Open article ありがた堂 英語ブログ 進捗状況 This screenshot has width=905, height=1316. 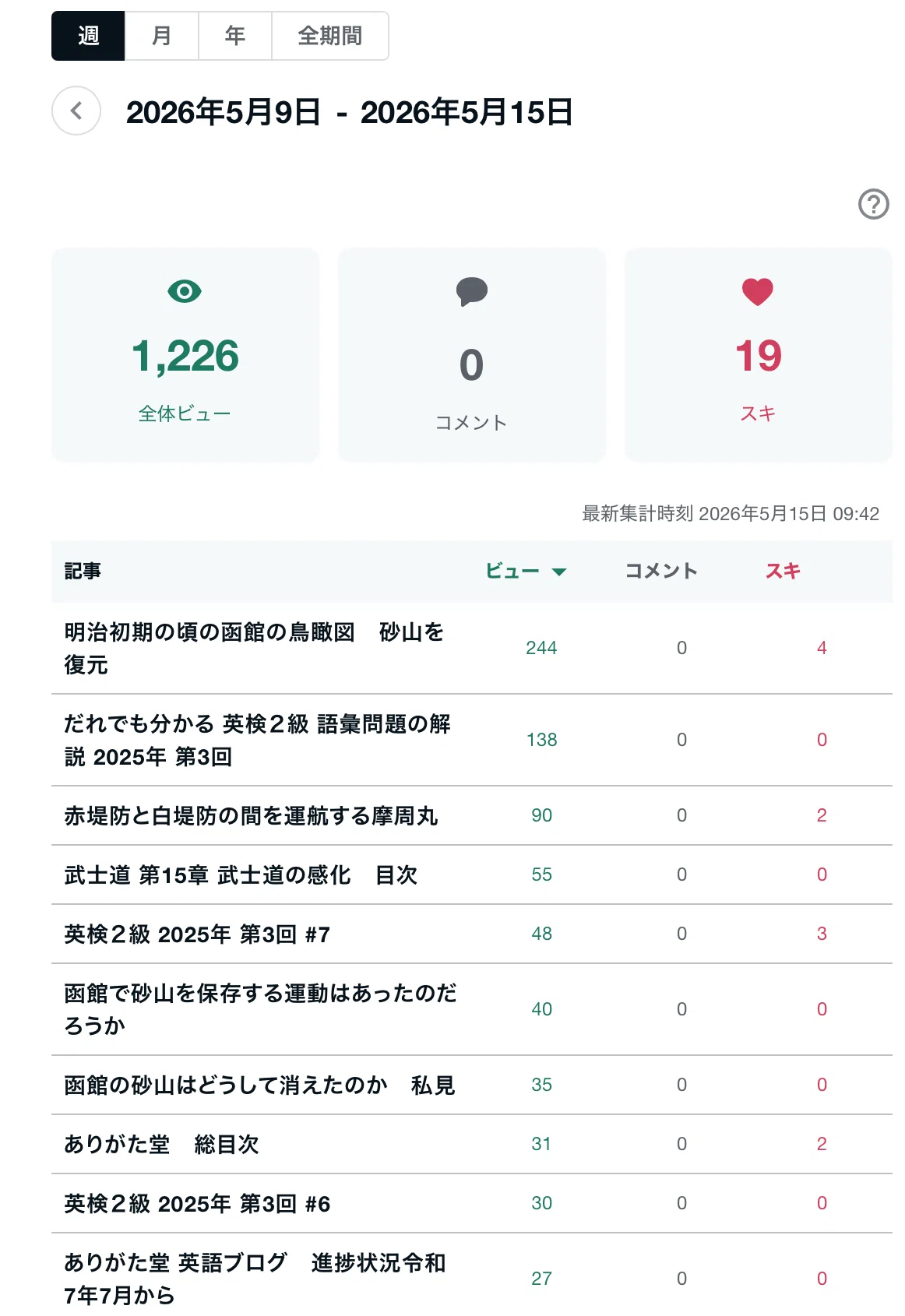click(x=255, y=1279)
